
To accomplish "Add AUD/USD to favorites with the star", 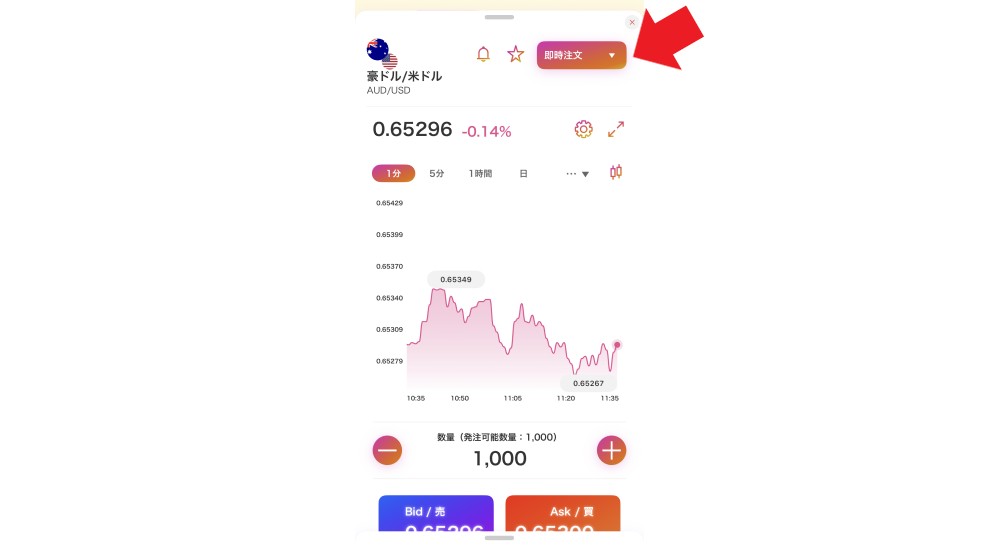I will point(515,54).
